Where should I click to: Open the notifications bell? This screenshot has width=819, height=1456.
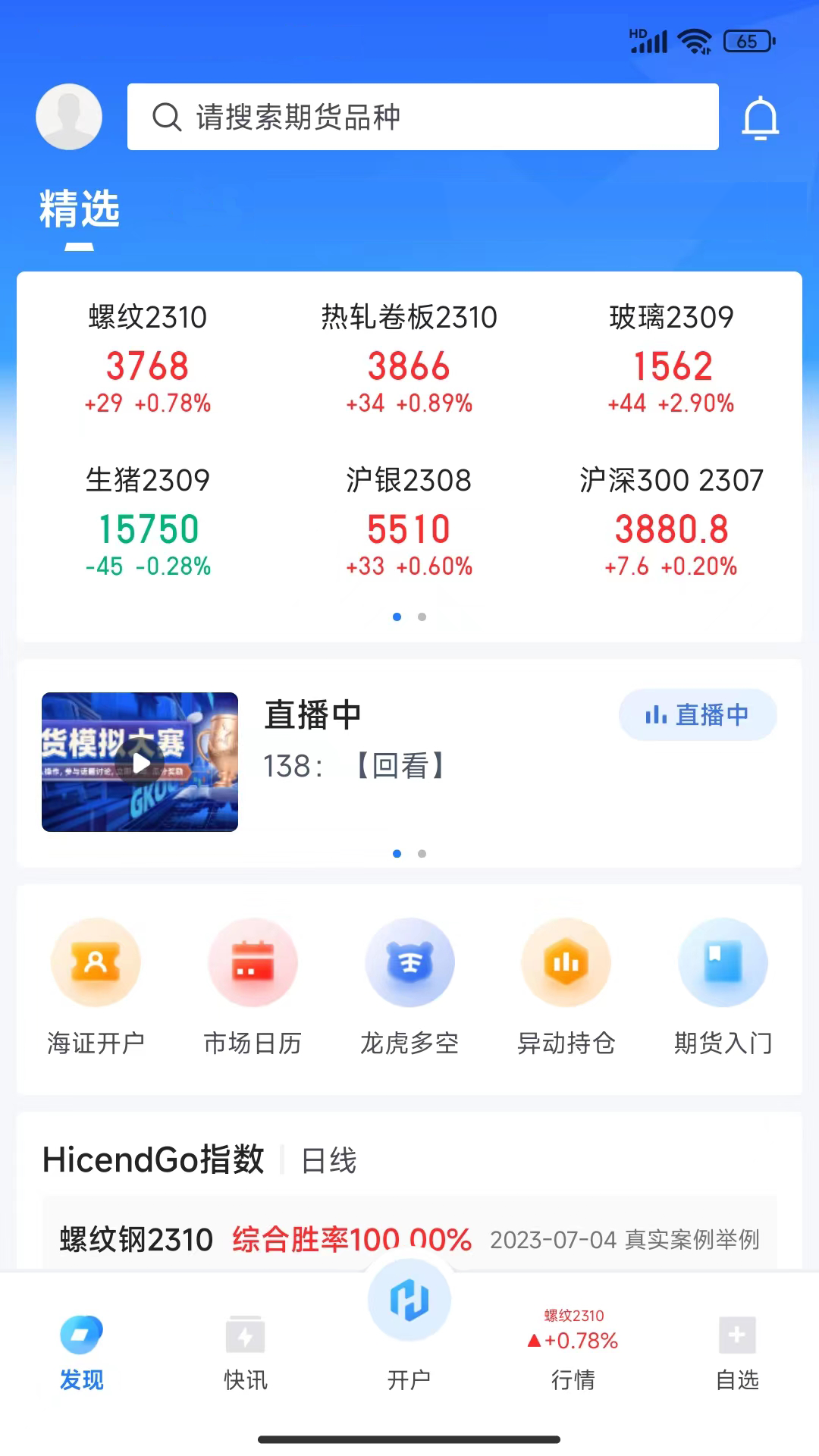click(760, 118)
